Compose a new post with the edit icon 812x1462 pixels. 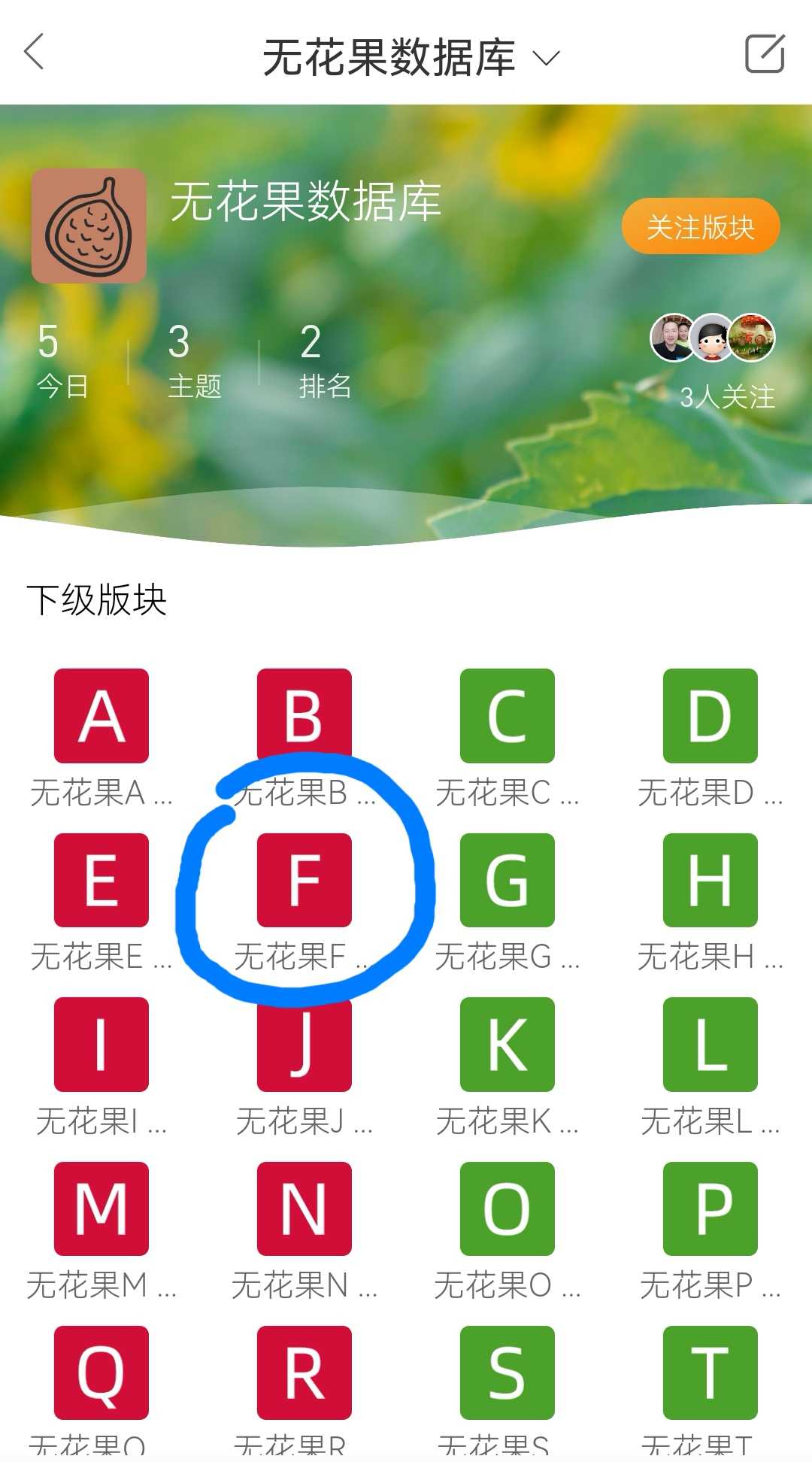pos(765,53)
